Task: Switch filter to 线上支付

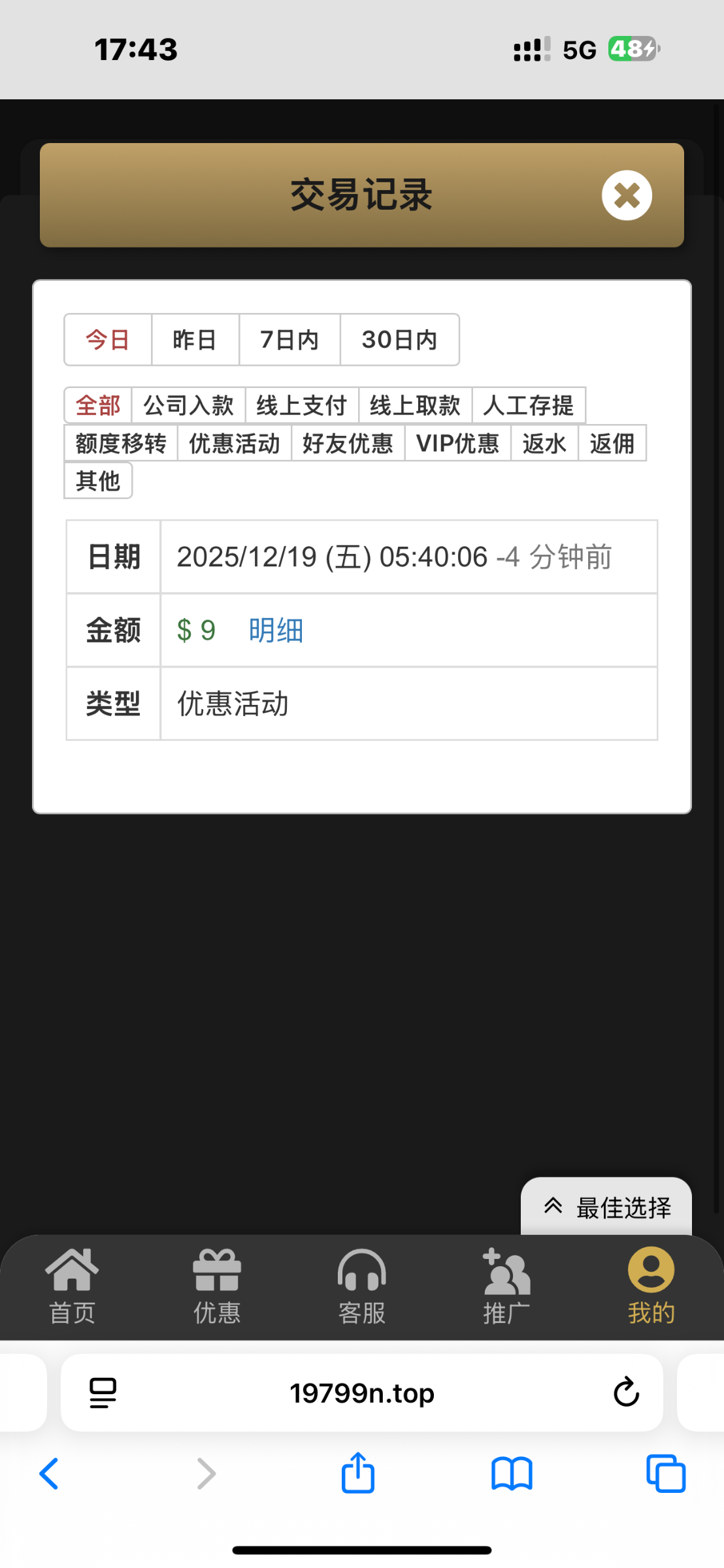Action: [x=301, y=405]
